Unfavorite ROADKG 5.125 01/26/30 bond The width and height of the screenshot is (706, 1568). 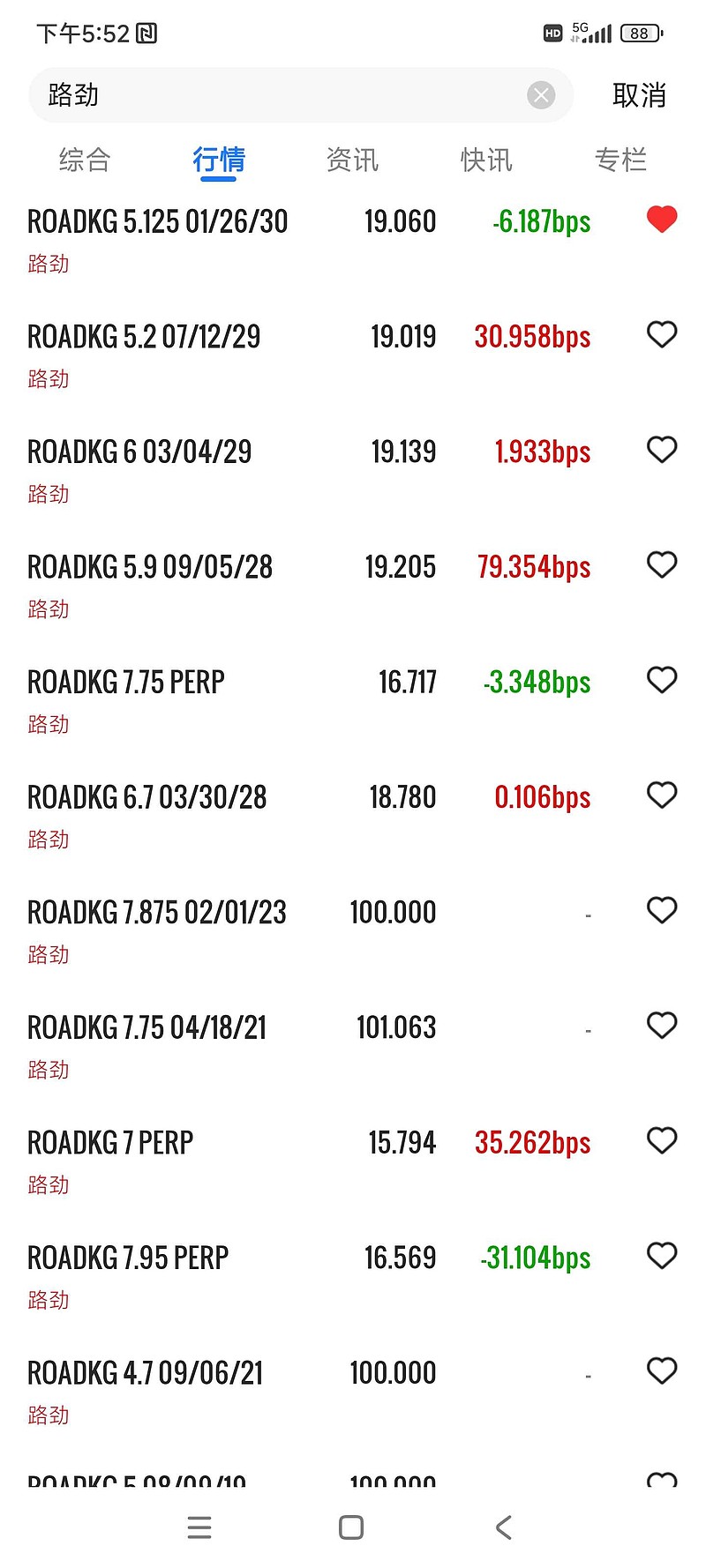click(x=662, y=219)
